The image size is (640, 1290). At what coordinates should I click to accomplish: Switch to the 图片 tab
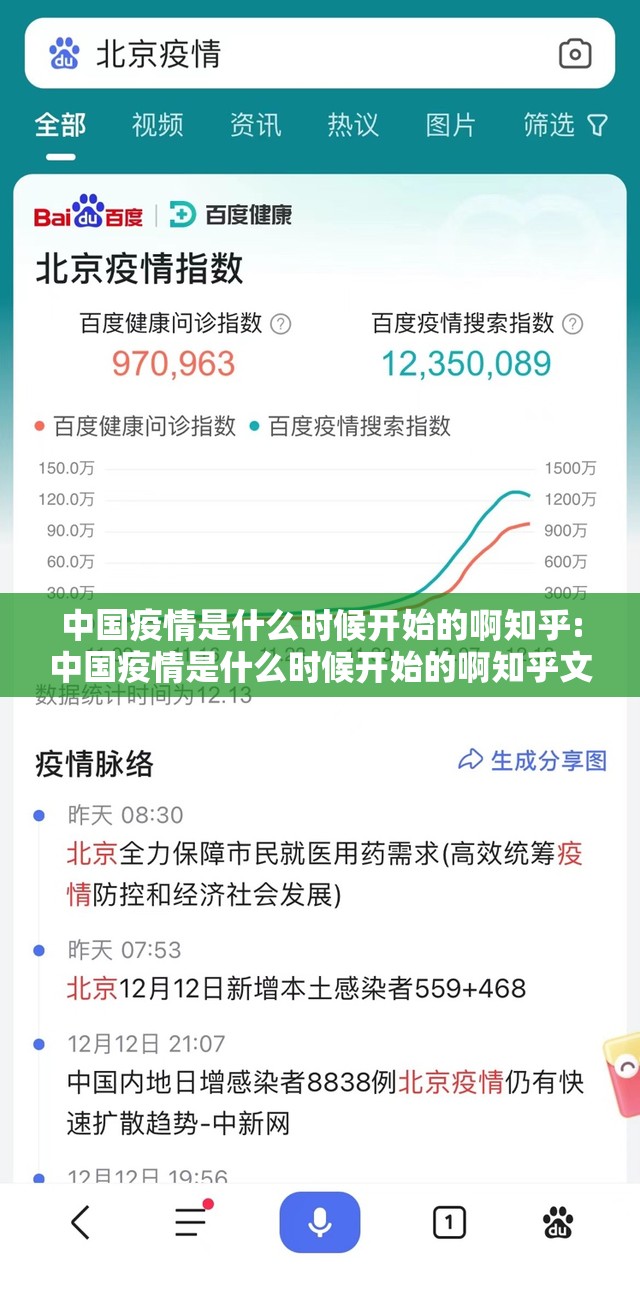[450, 125]
